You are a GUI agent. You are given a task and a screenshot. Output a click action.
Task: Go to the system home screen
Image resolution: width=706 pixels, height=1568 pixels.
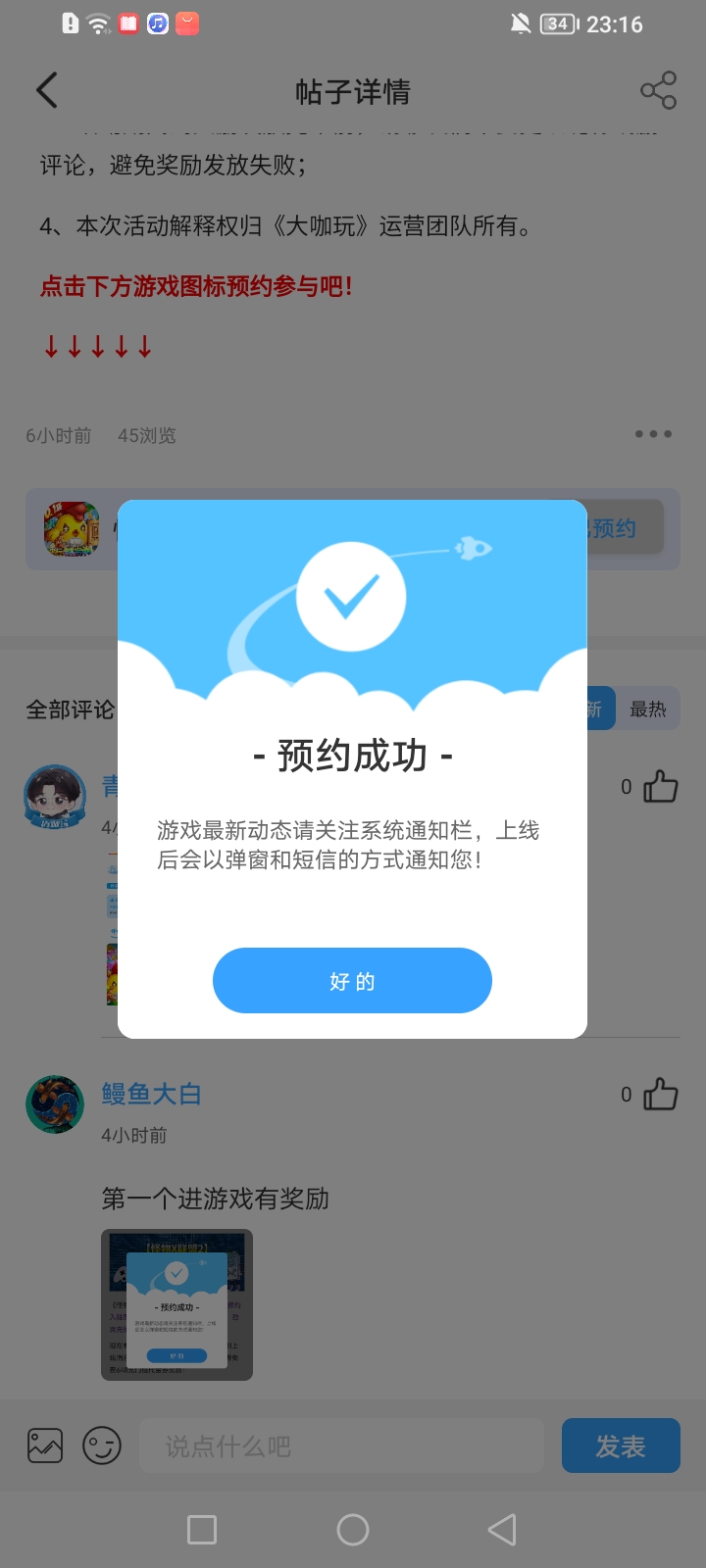click(x=353, y=1530)
